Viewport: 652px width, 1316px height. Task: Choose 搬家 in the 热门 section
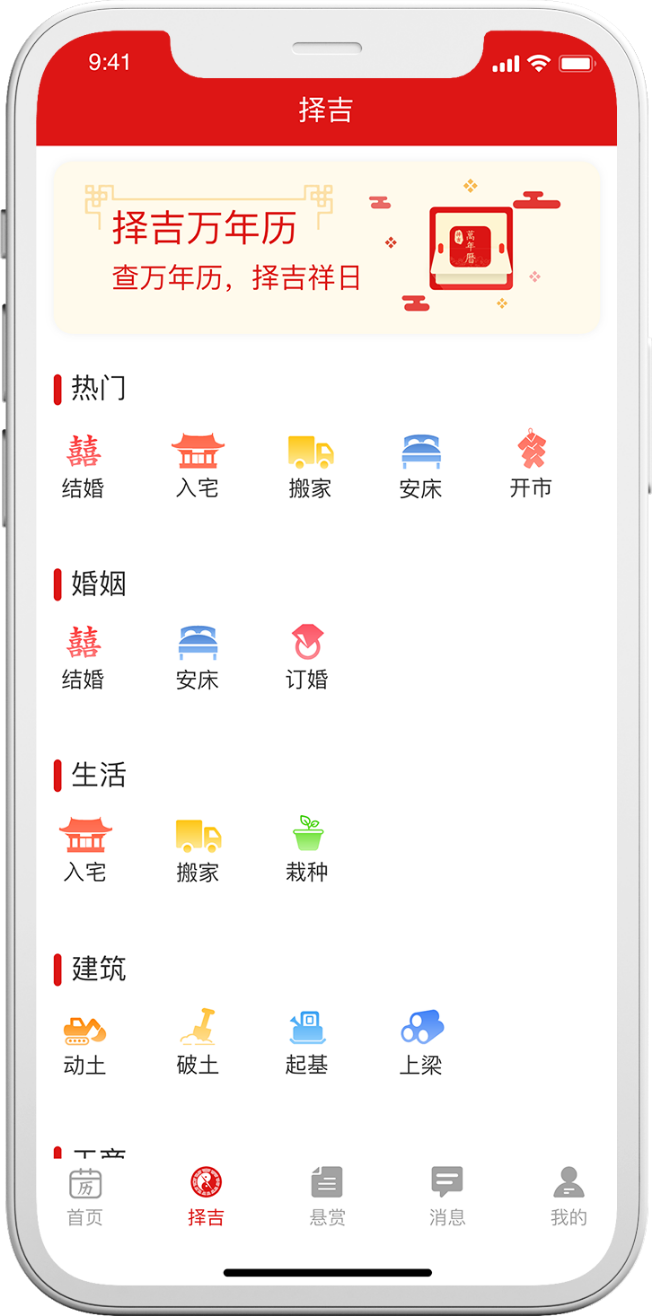310,465
